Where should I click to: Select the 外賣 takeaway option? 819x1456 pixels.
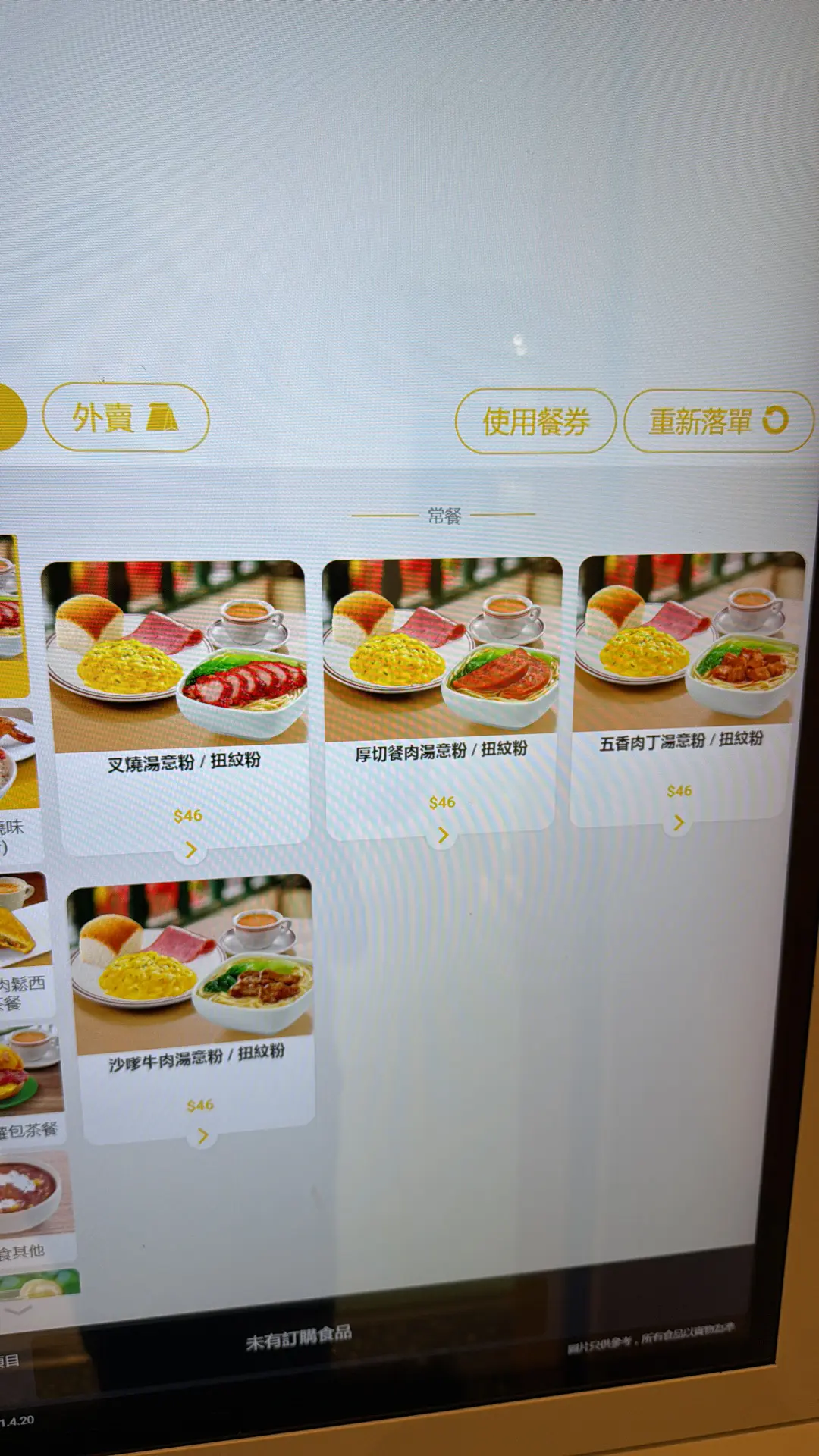point(125,418)
